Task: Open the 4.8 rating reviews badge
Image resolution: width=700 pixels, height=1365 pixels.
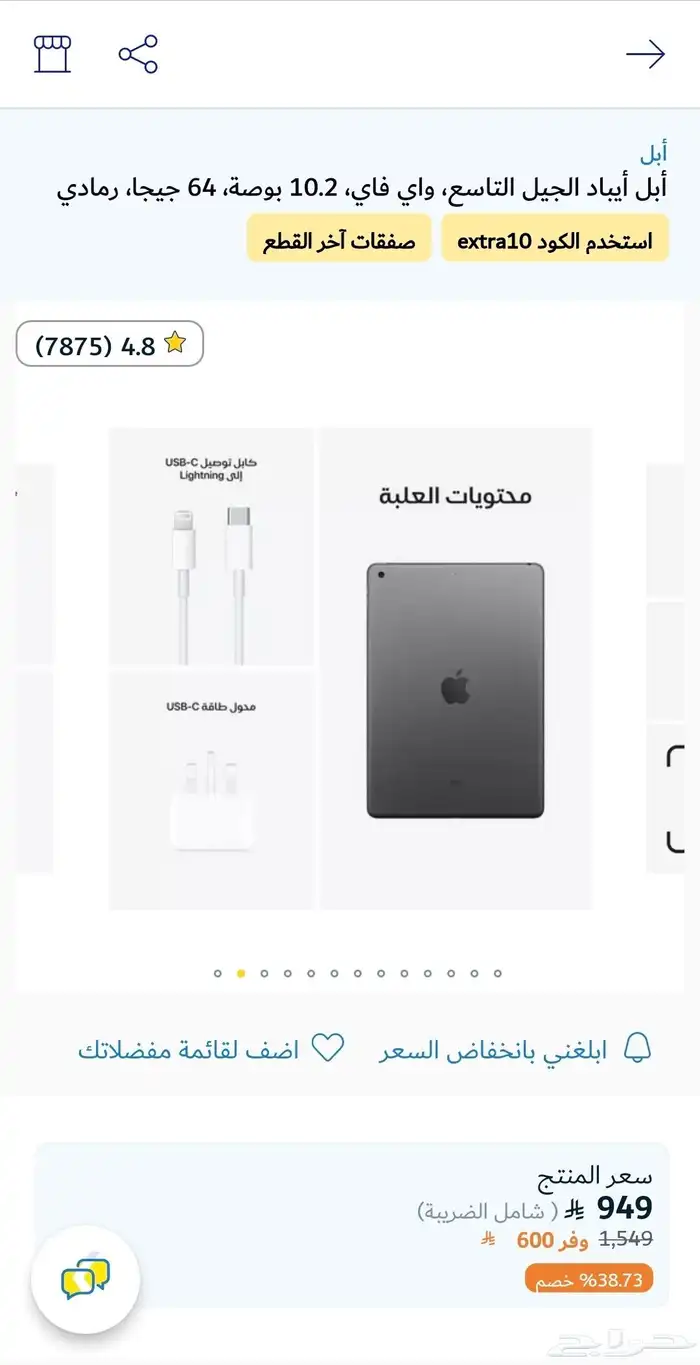Action: point(110,345)
